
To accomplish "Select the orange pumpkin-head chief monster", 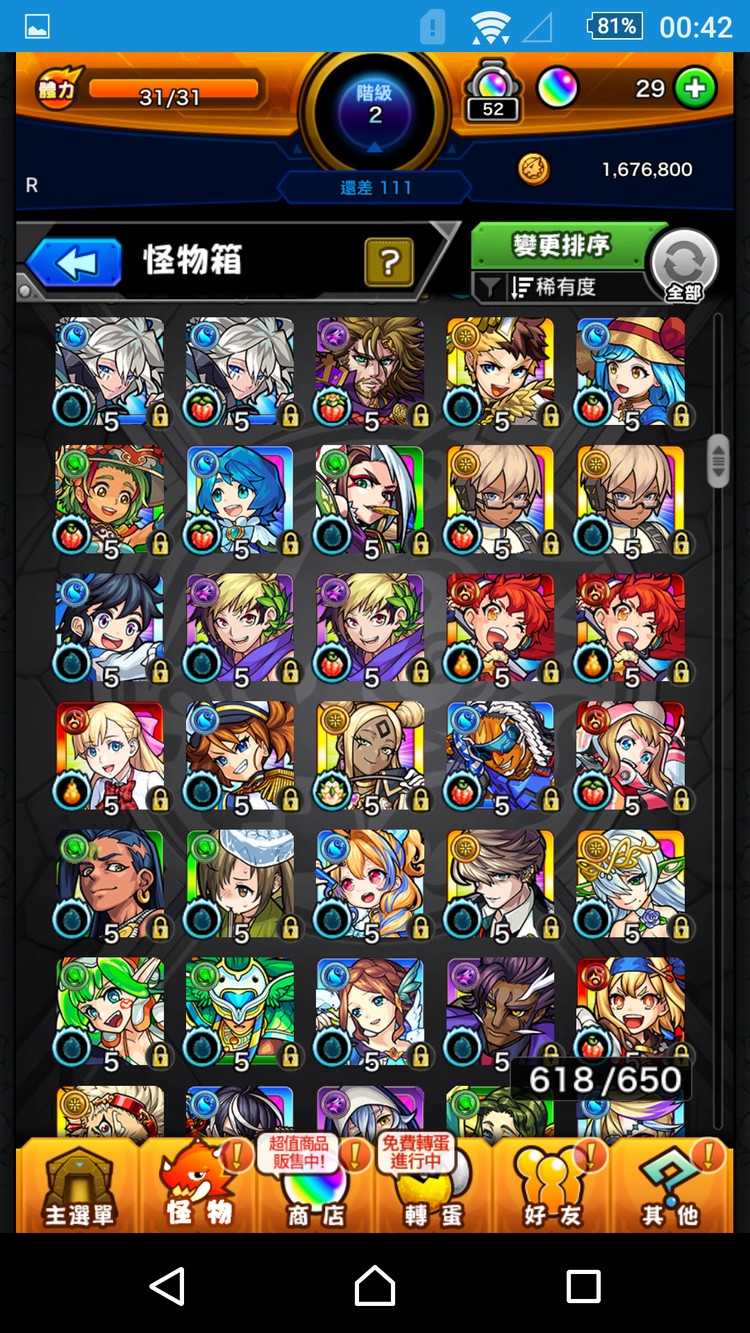I will click(500, 756).
